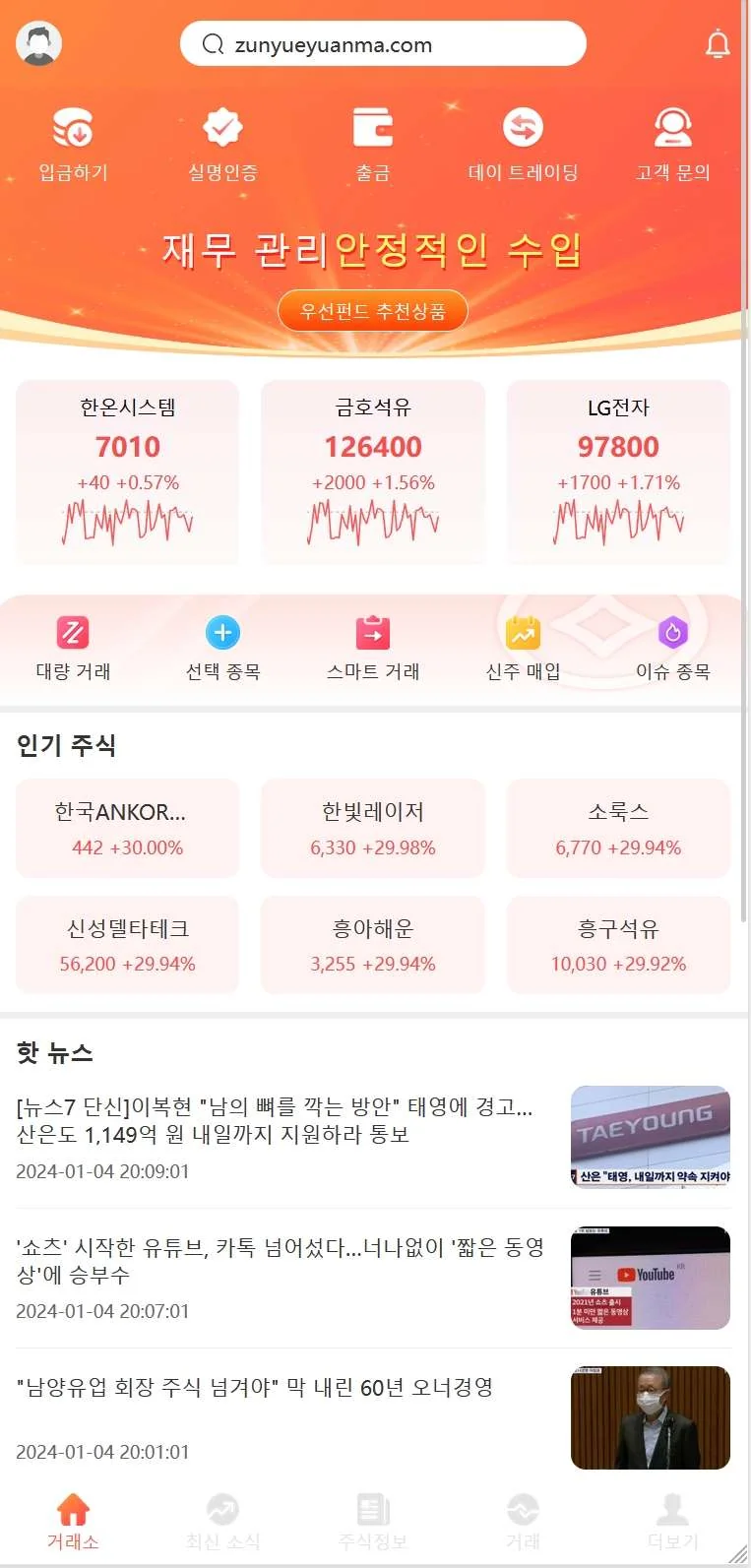Open the profile avatar icon

39,43
